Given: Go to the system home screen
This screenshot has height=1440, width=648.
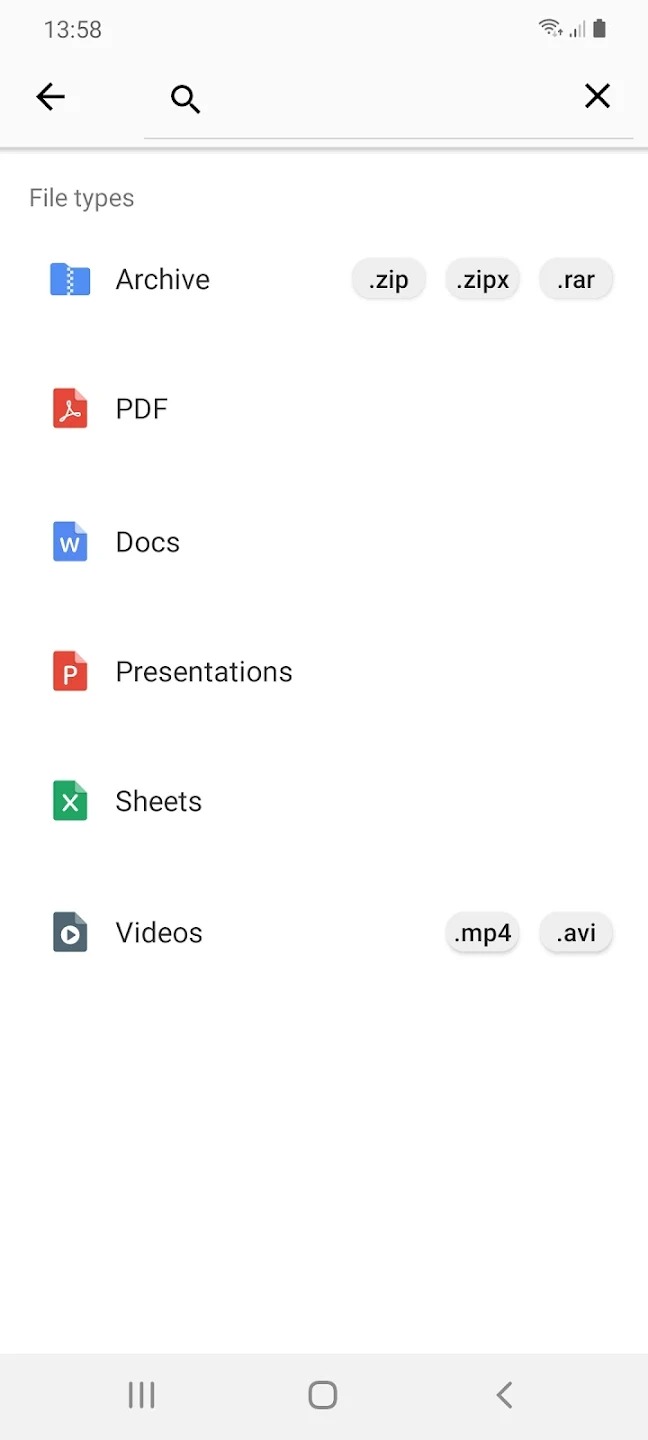Looking at the screenshot, I should coord(323,1395).
